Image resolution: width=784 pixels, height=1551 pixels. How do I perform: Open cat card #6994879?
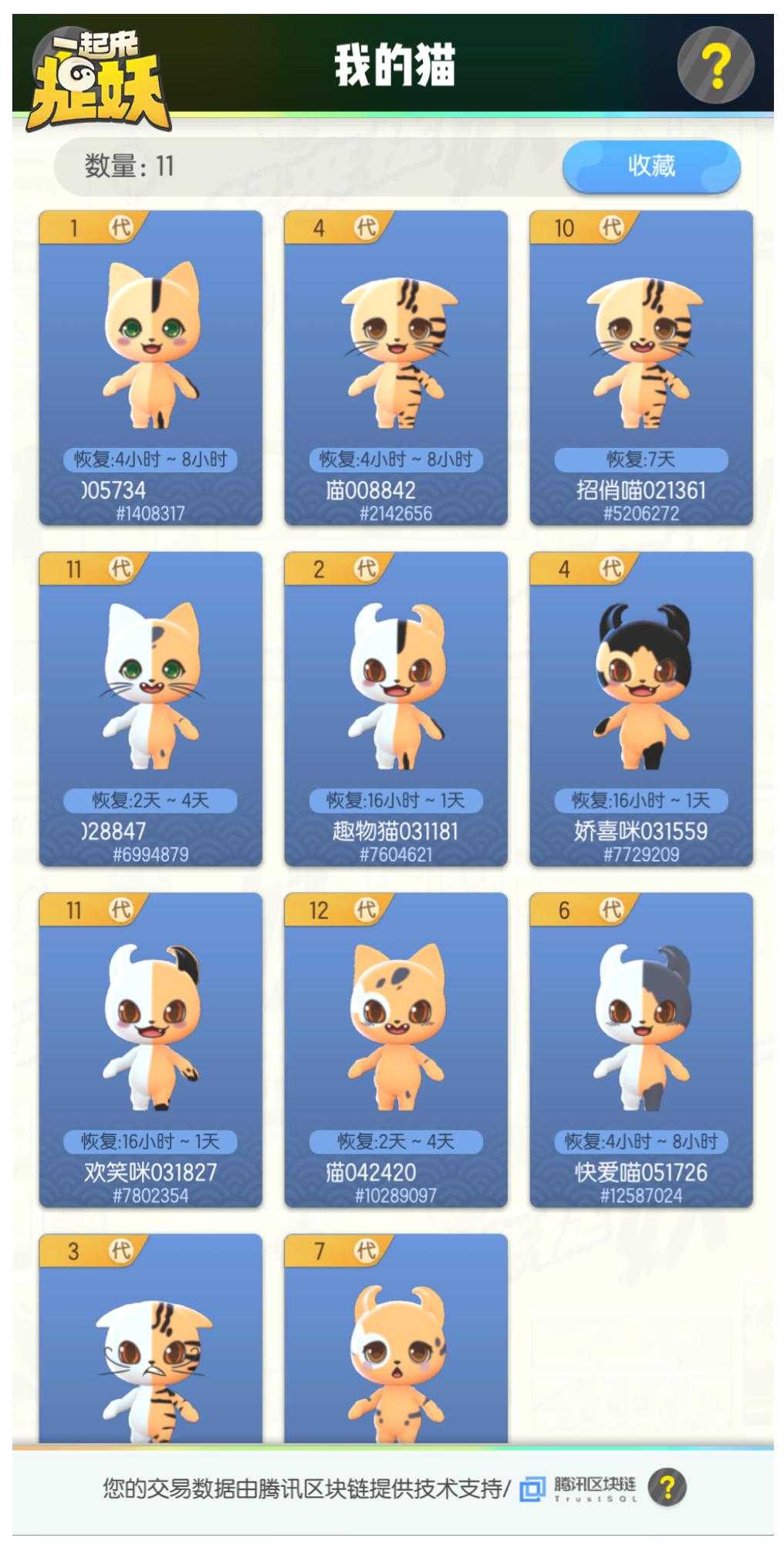click(150, 709)
